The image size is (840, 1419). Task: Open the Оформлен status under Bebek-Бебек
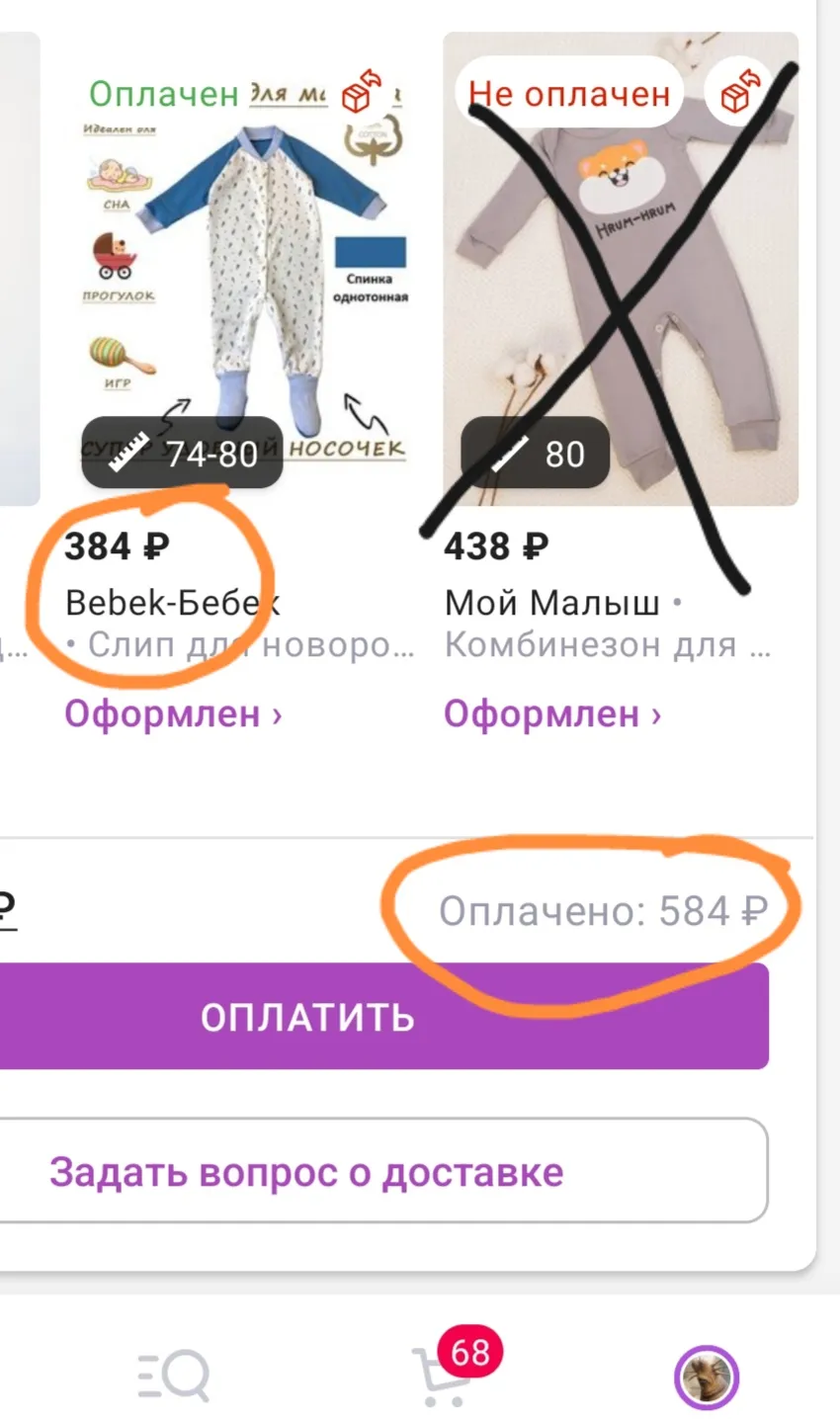pyautogui.click(x=174, y=713)
